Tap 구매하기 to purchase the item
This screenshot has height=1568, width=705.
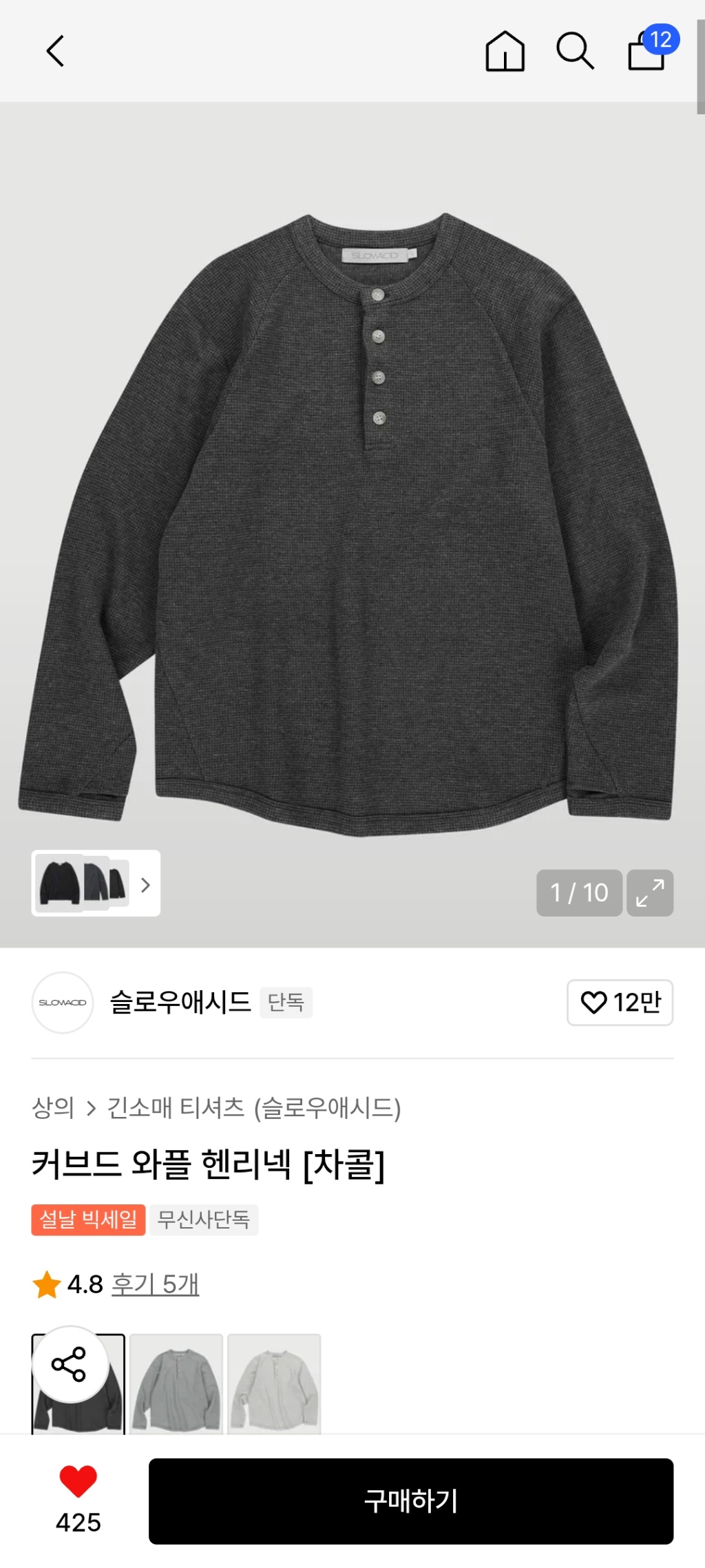[410, 1501]
